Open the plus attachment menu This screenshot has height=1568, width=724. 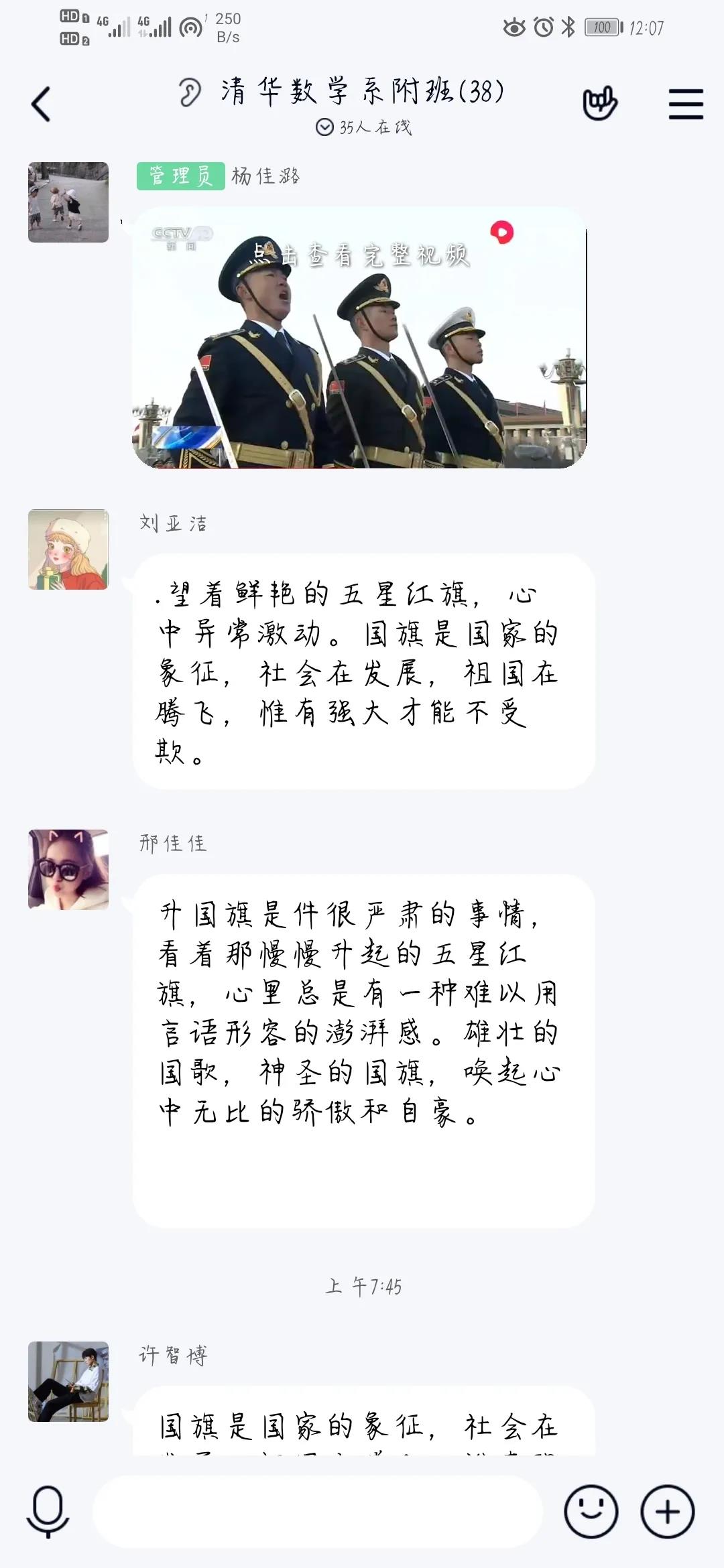pyautogui.click(x=667, y=1512)
